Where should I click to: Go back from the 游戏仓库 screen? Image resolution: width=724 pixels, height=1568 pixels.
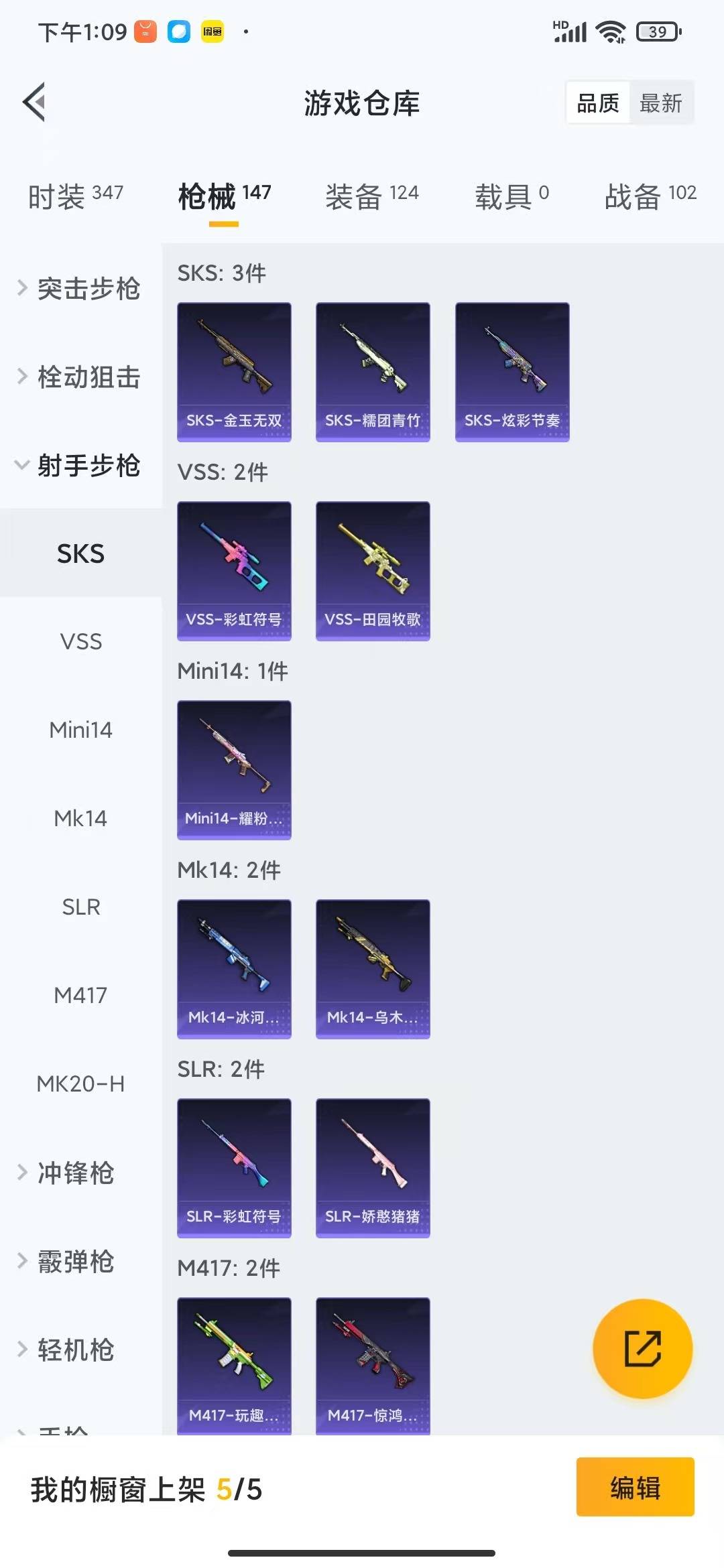point(35,103)
